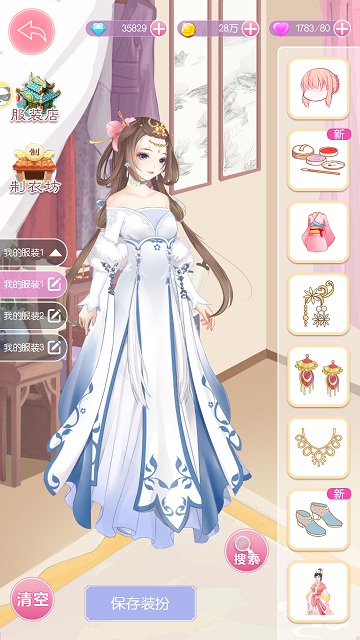
Task: Add more hearts with the plus button
Action: pyautogui.click(x=342, y=29)
